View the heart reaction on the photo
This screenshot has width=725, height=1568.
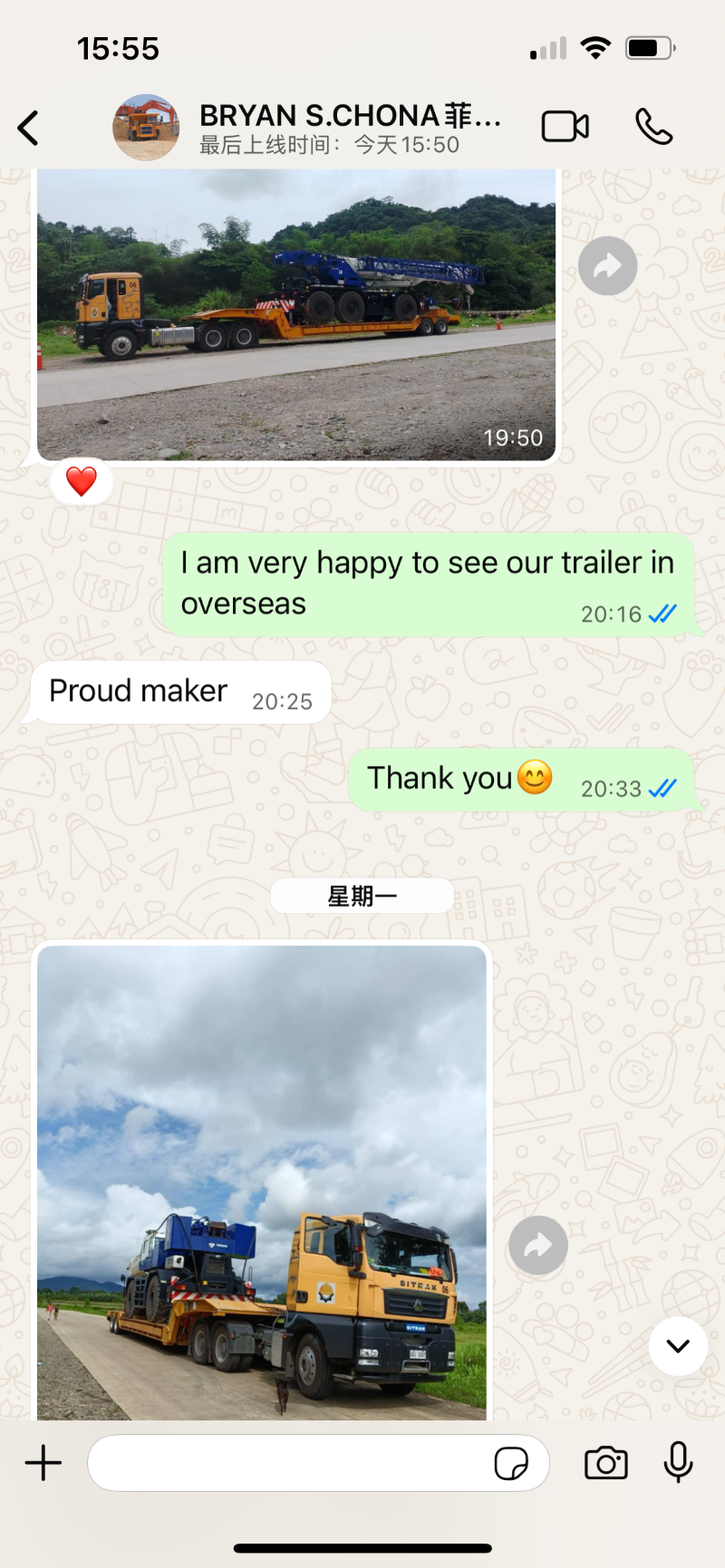(x=82, y=481)
